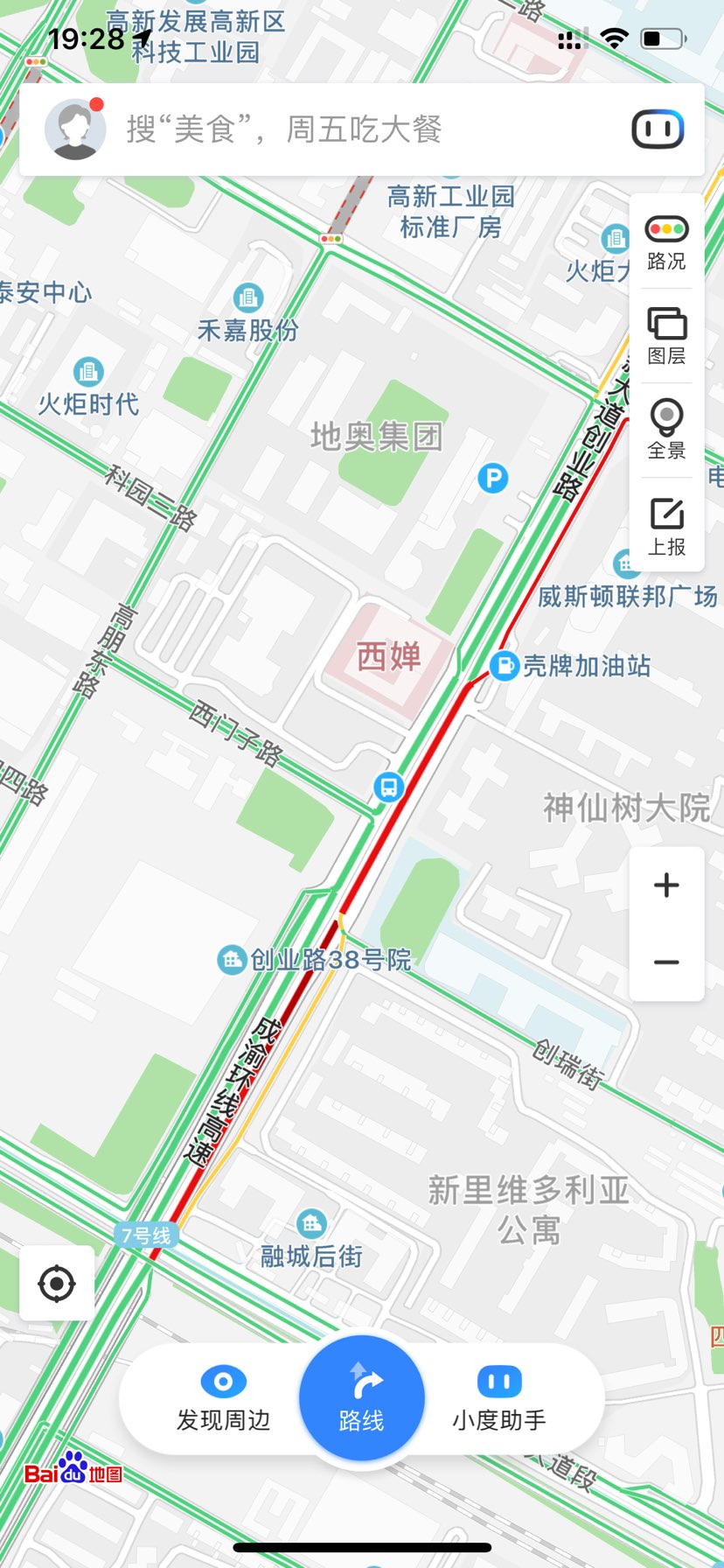Screen dimensions: 724x1568
Task: Open 全景 panorama view
Action: click(666, 430)
